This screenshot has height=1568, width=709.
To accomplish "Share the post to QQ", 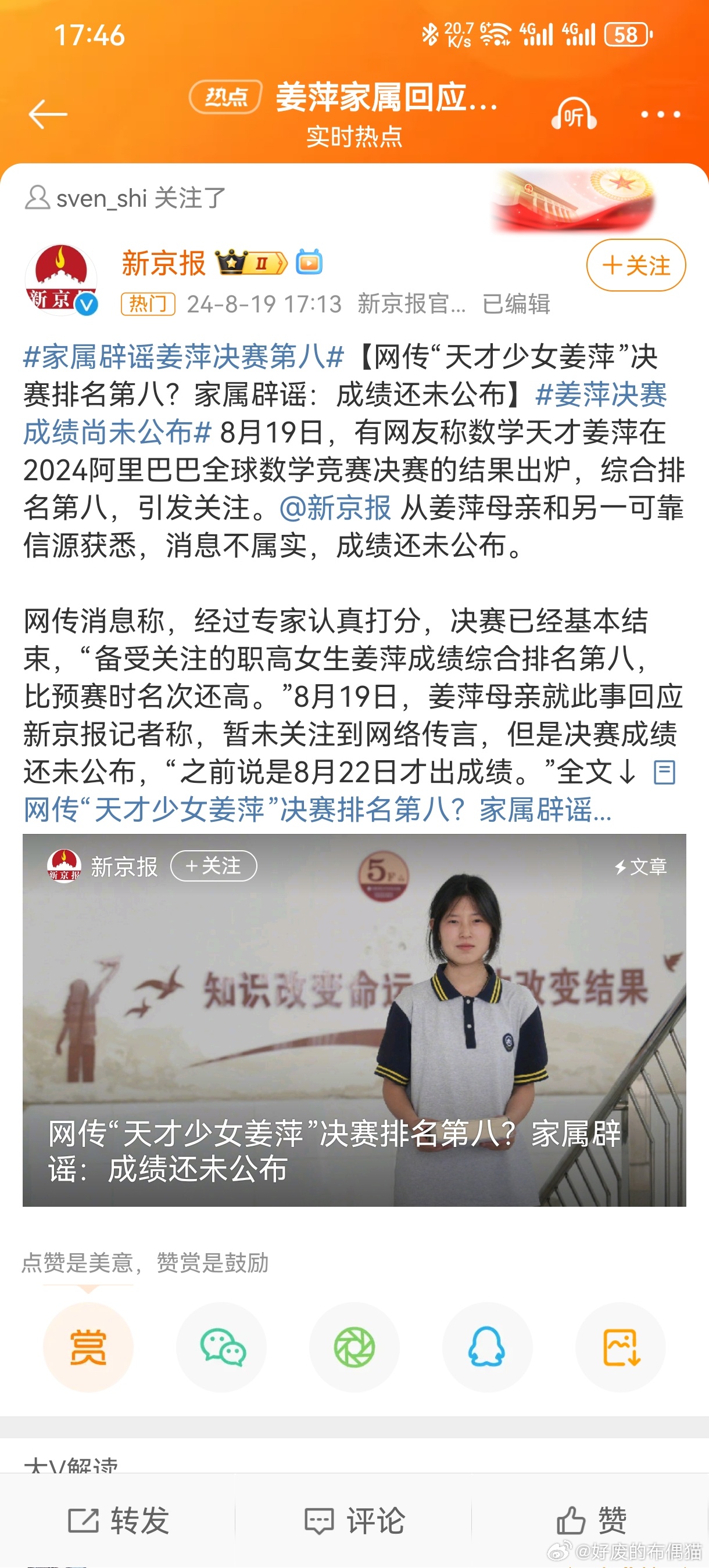I will tap(486, 1347).
